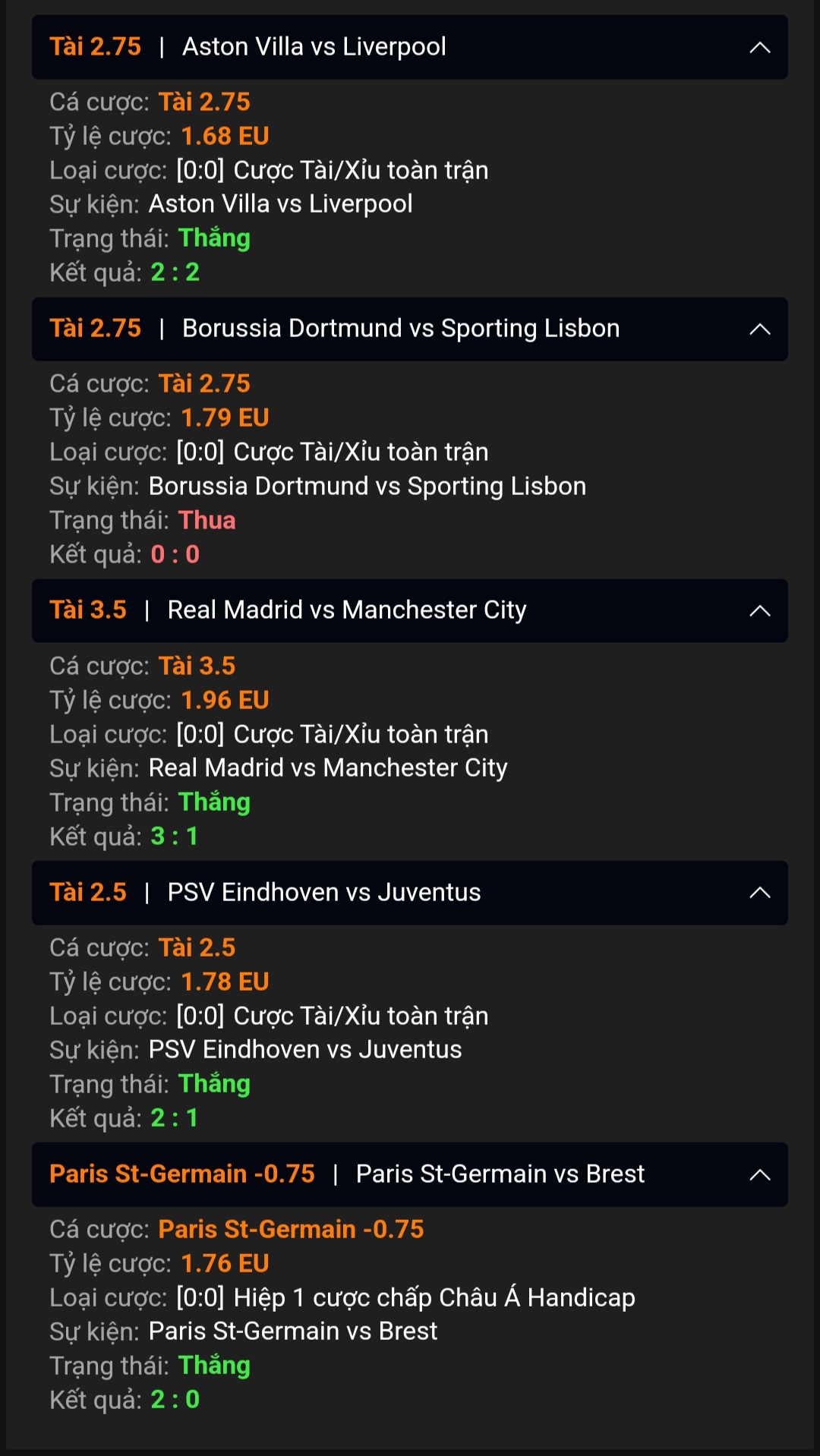Collapse the Real Madrid vs Manchester City bet
The height and width of the screenshot is (1456, 820).
click(759, 611)
